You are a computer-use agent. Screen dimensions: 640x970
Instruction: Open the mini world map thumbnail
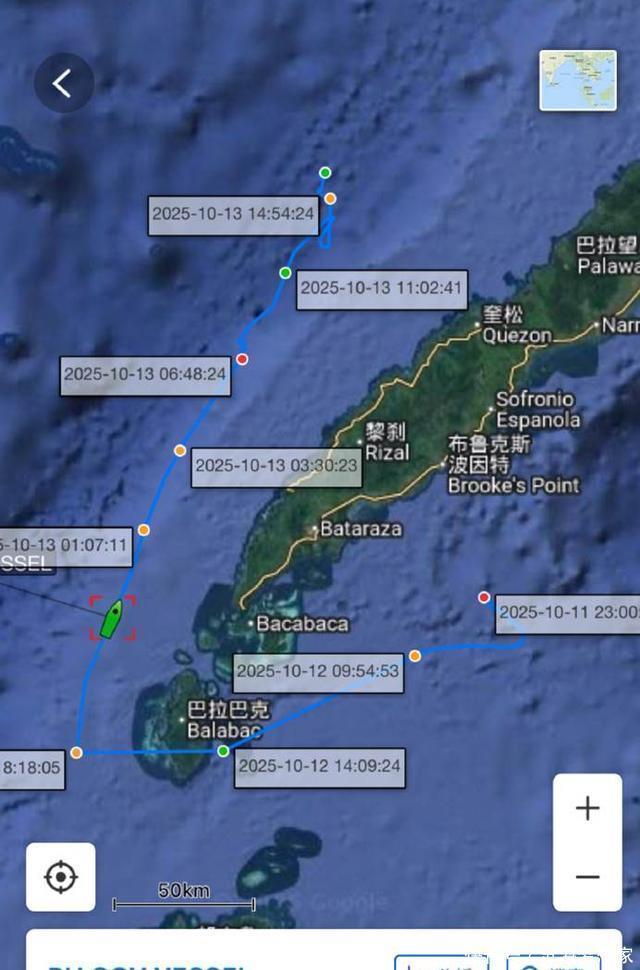click(578, 80)
